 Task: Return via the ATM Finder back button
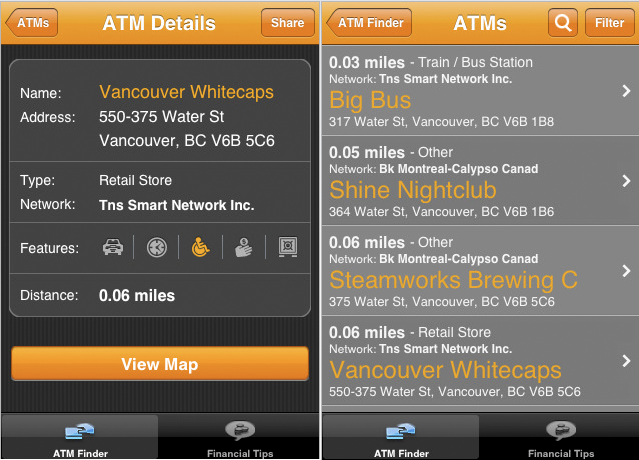click(369, 22)
